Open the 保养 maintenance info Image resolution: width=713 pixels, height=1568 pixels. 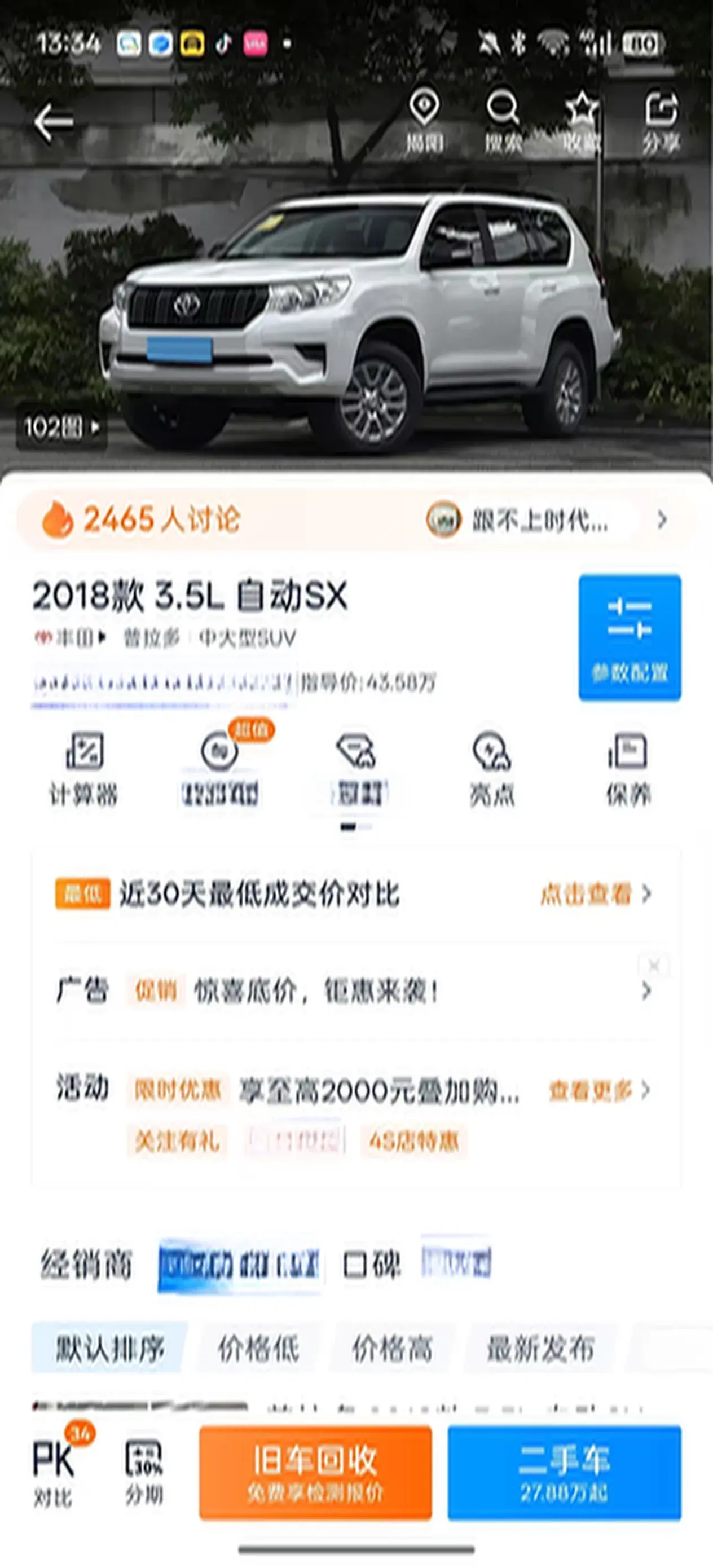(628, 769)
